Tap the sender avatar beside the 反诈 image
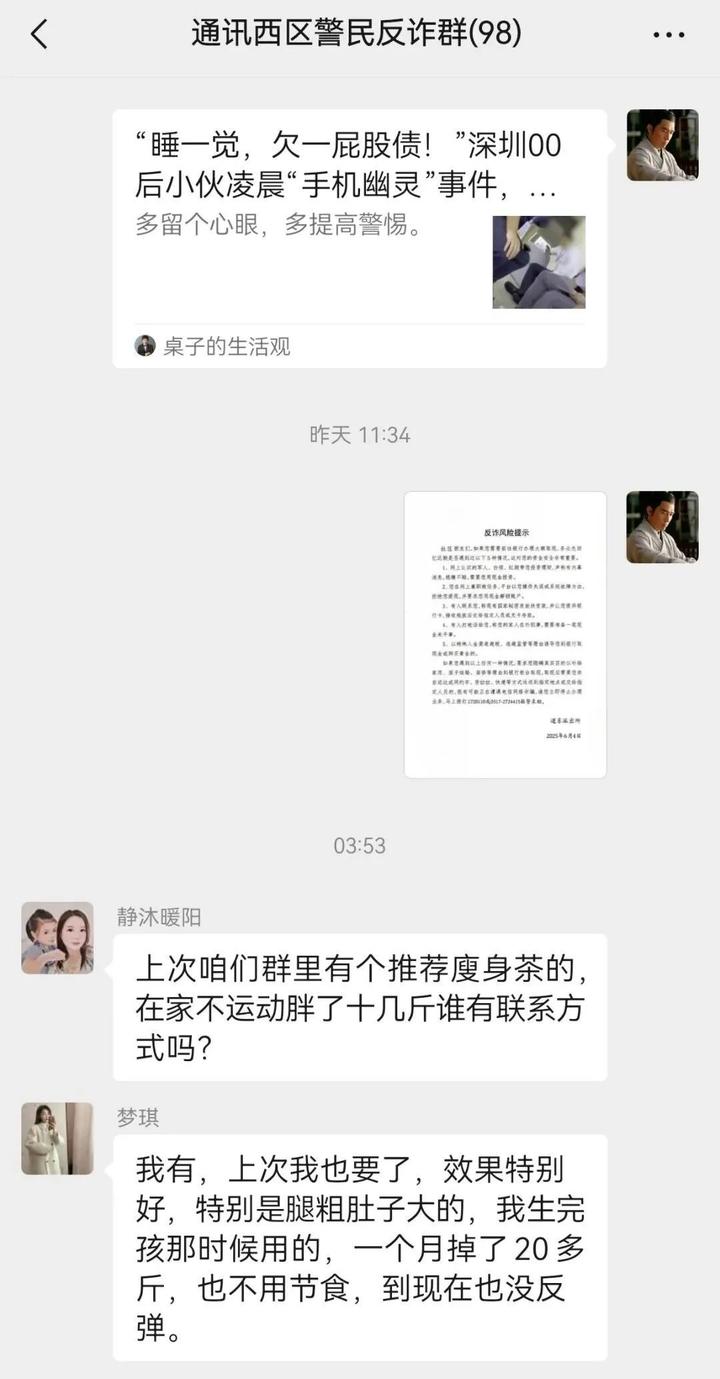720x1379 pixels. (662, 527)
